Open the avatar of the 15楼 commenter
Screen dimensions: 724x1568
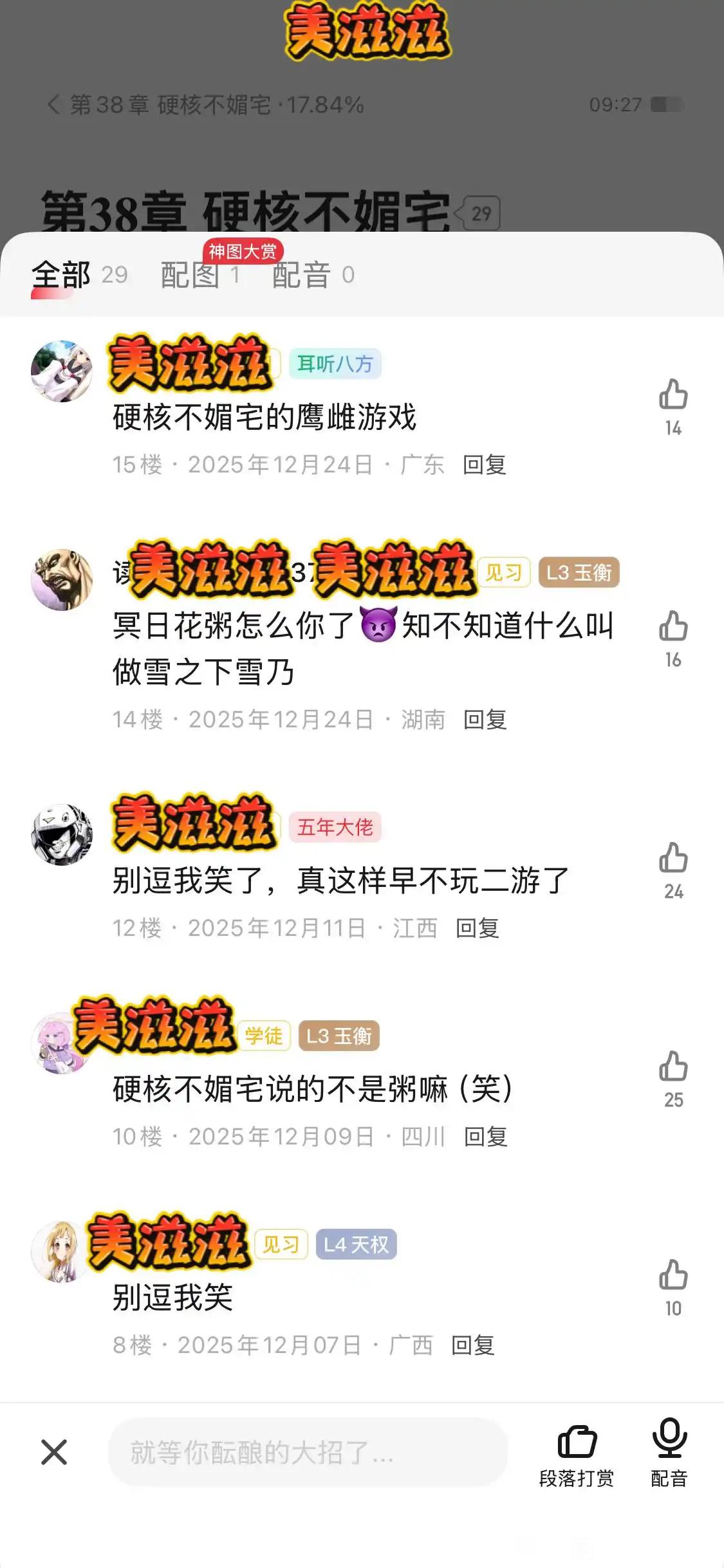pyautogui.click(x=62, y=371)
